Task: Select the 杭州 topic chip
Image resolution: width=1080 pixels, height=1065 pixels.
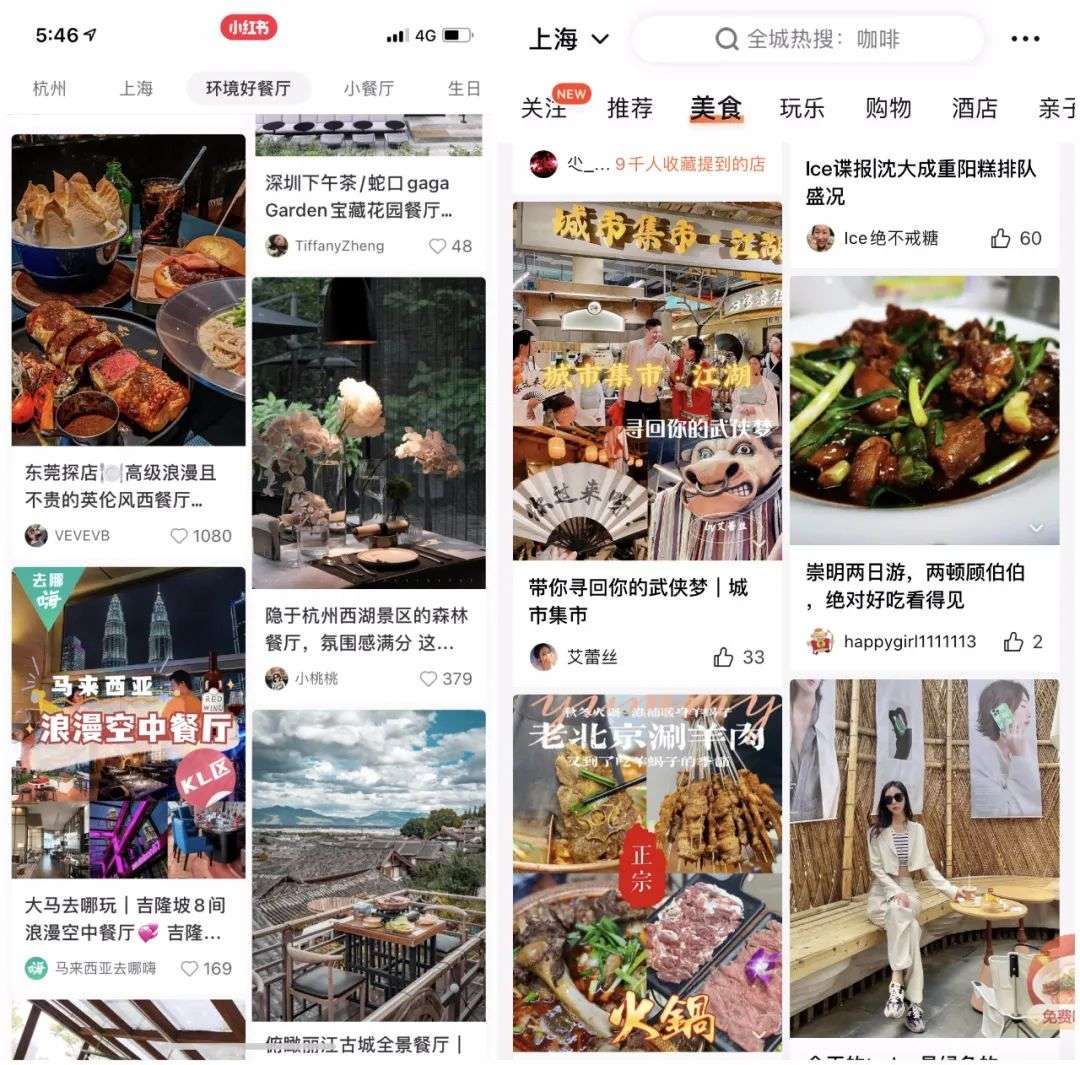Action: [x=50, y=88]
